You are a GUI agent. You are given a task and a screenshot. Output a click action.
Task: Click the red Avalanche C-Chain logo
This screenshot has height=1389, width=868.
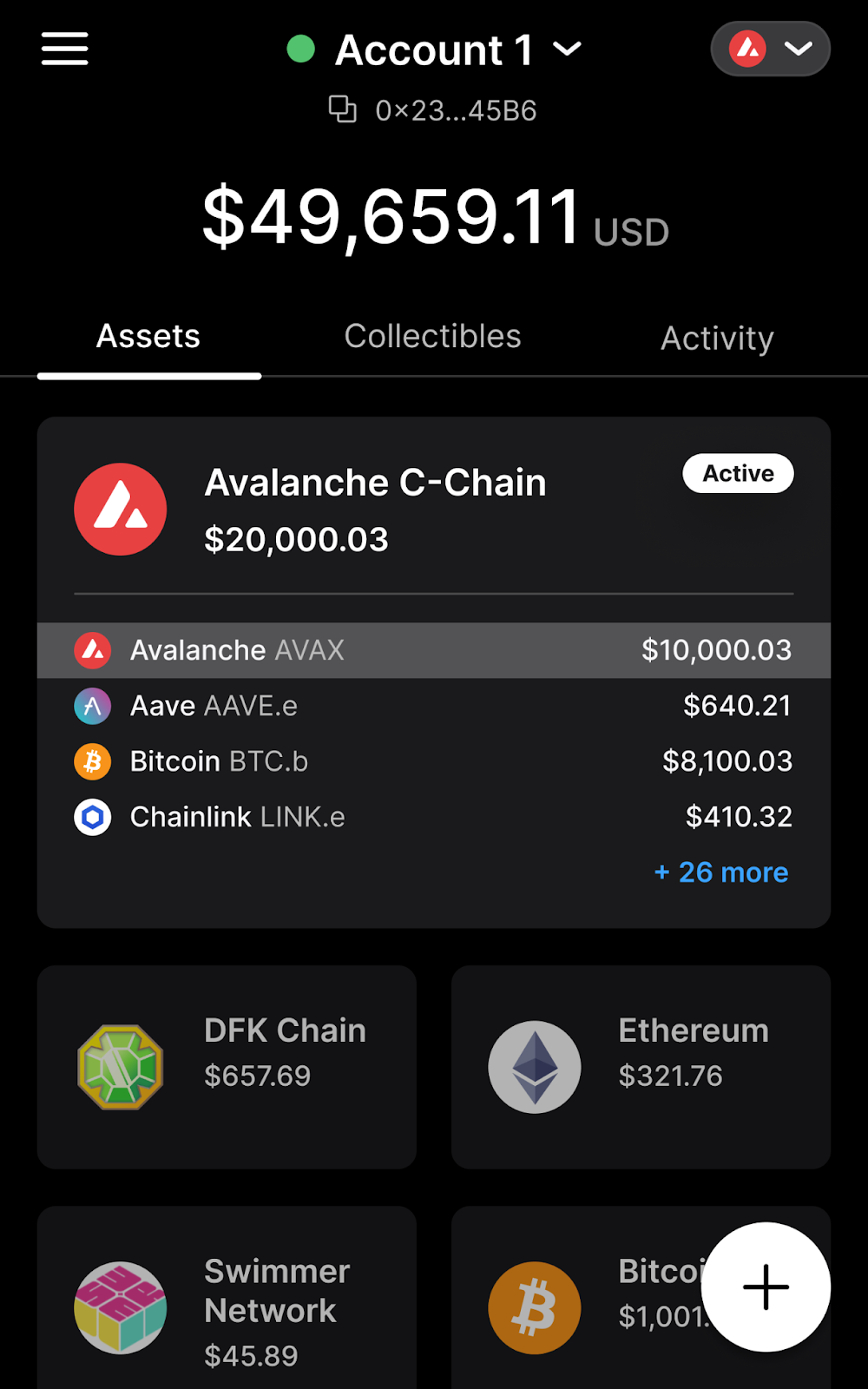[x=121, y=509]
